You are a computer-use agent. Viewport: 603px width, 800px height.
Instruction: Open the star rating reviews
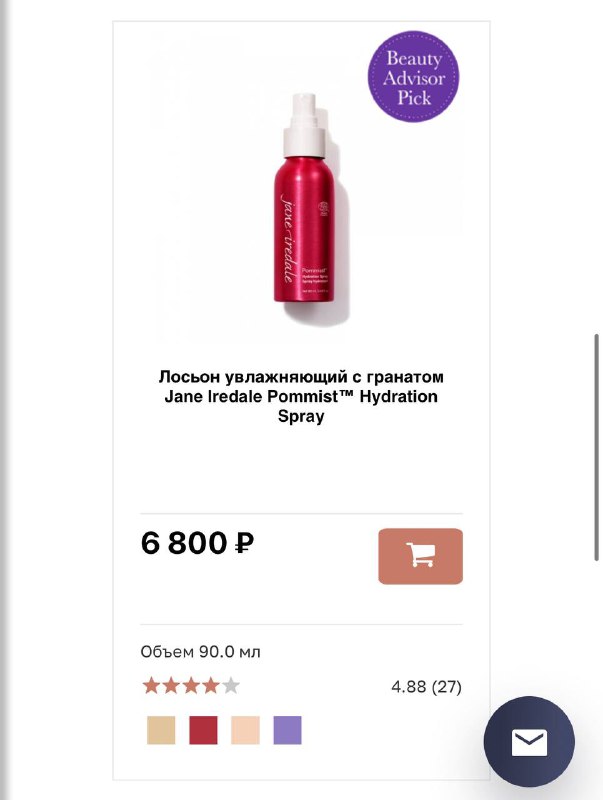[x=191, y=686]
